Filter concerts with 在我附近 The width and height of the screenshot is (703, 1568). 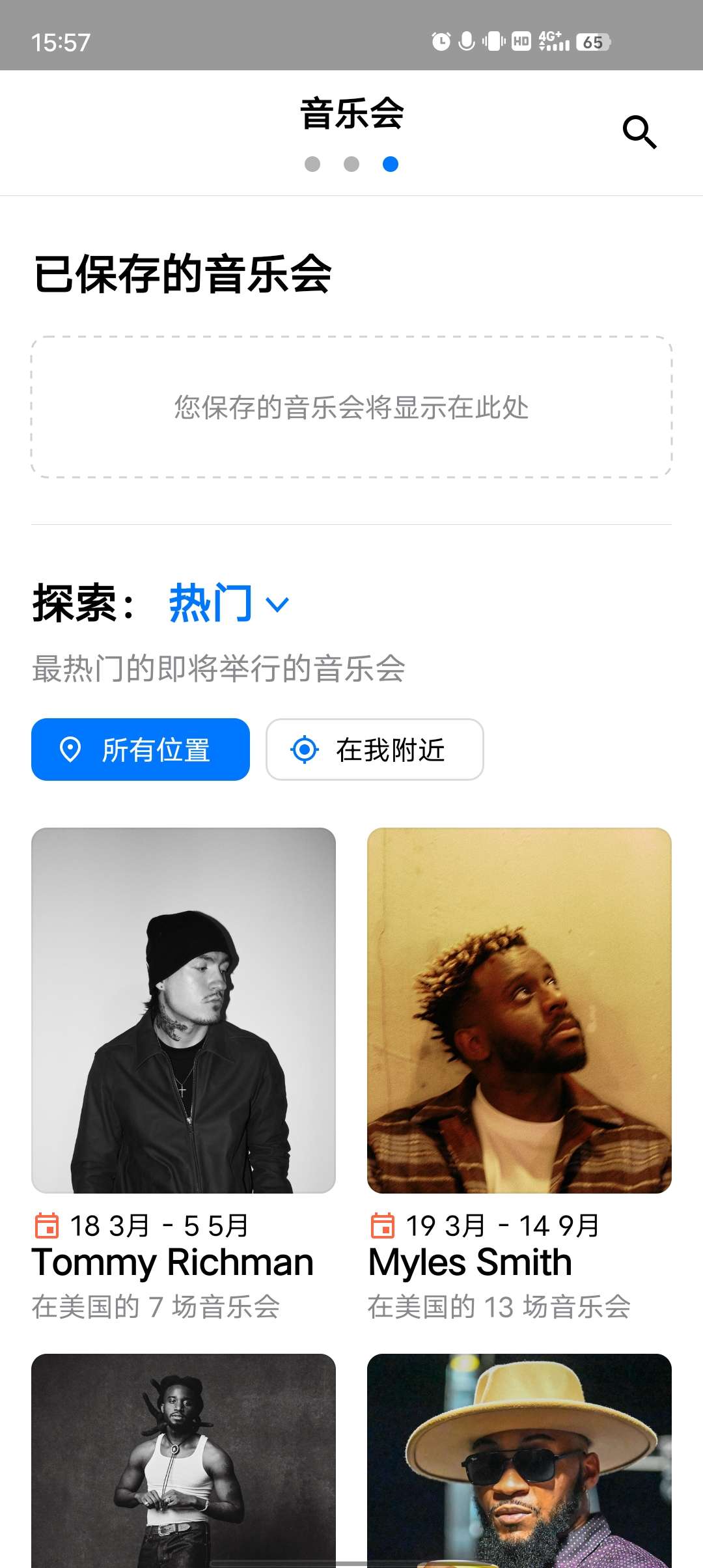[374, 749]
